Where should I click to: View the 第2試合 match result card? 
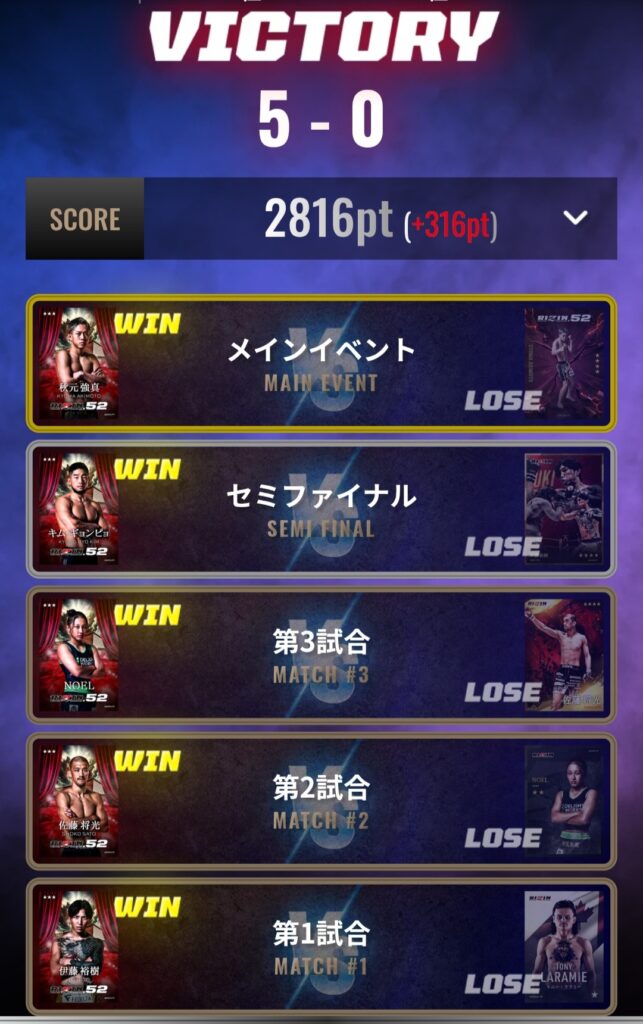point(321,801)
